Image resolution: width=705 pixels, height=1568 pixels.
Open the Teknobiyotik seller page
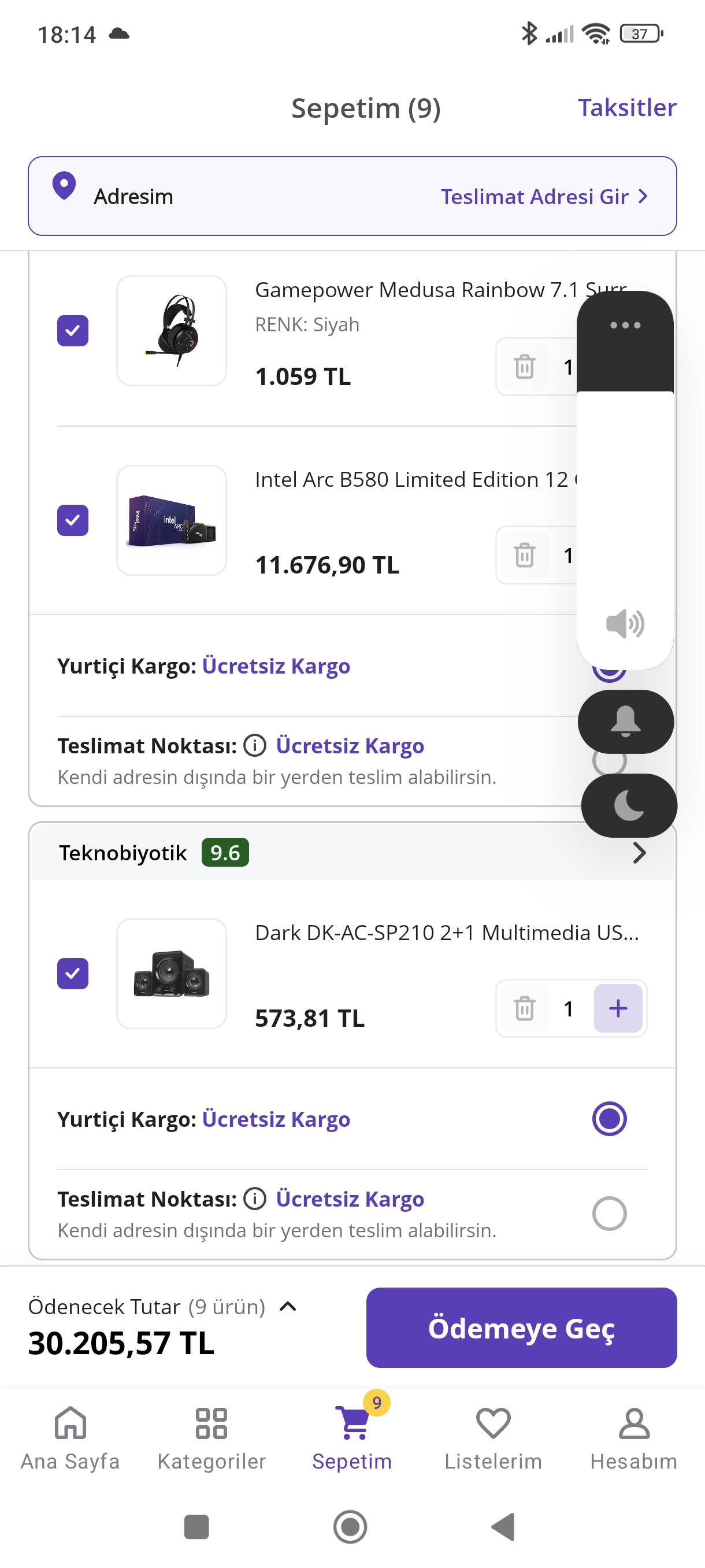(x=638, y=853)
